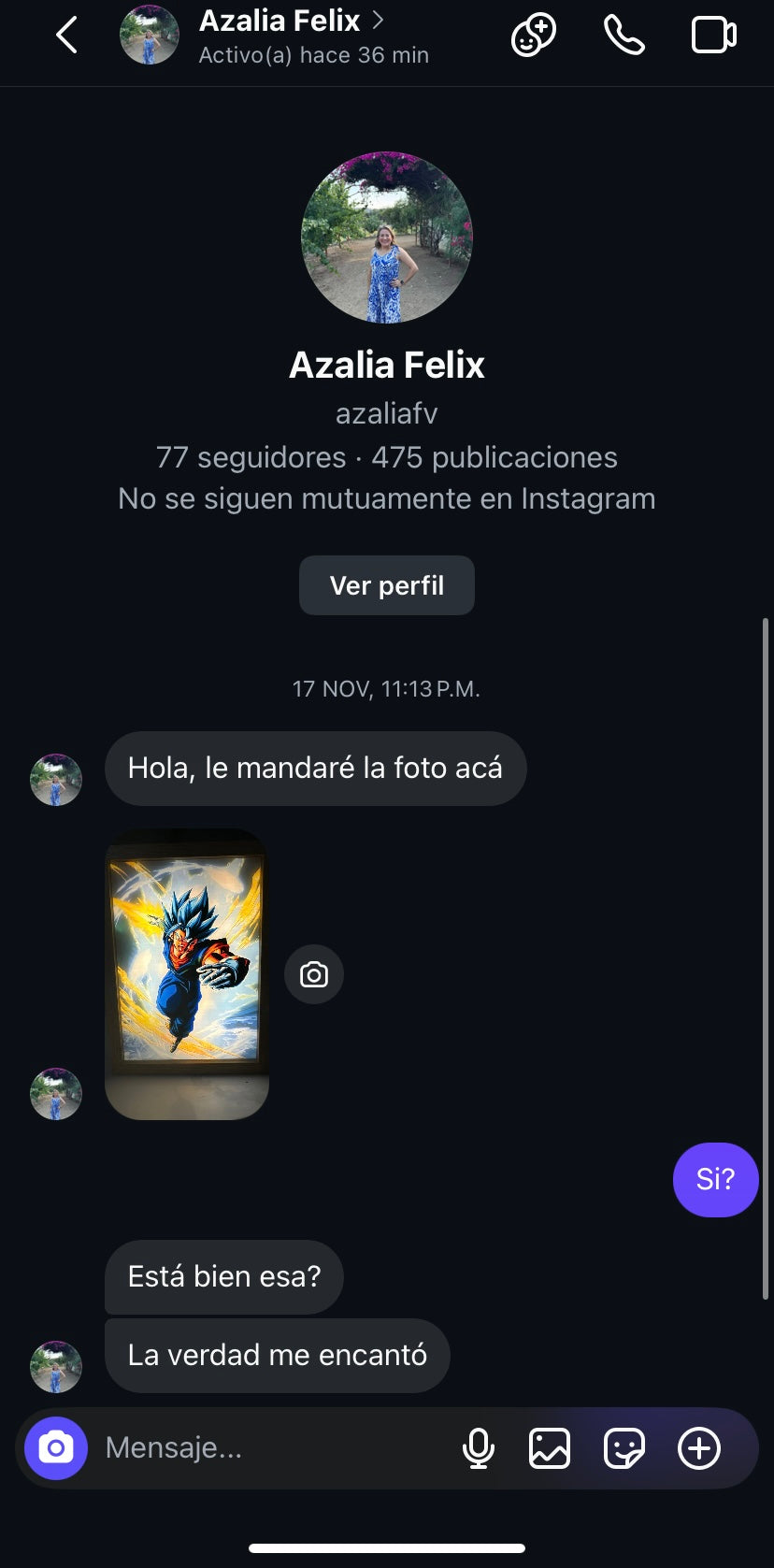Open more attachment options plus icon
Screen dimensions: 774x1568
pyautogui.click(x=698, y=1447)
